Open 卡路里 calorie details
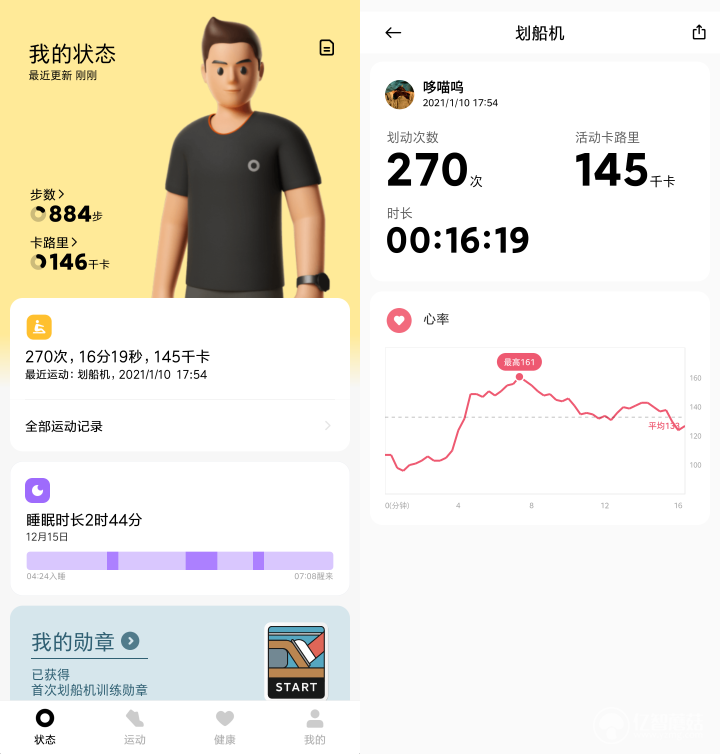This screenshot has width=720, height=754. (x=54, y=242)
